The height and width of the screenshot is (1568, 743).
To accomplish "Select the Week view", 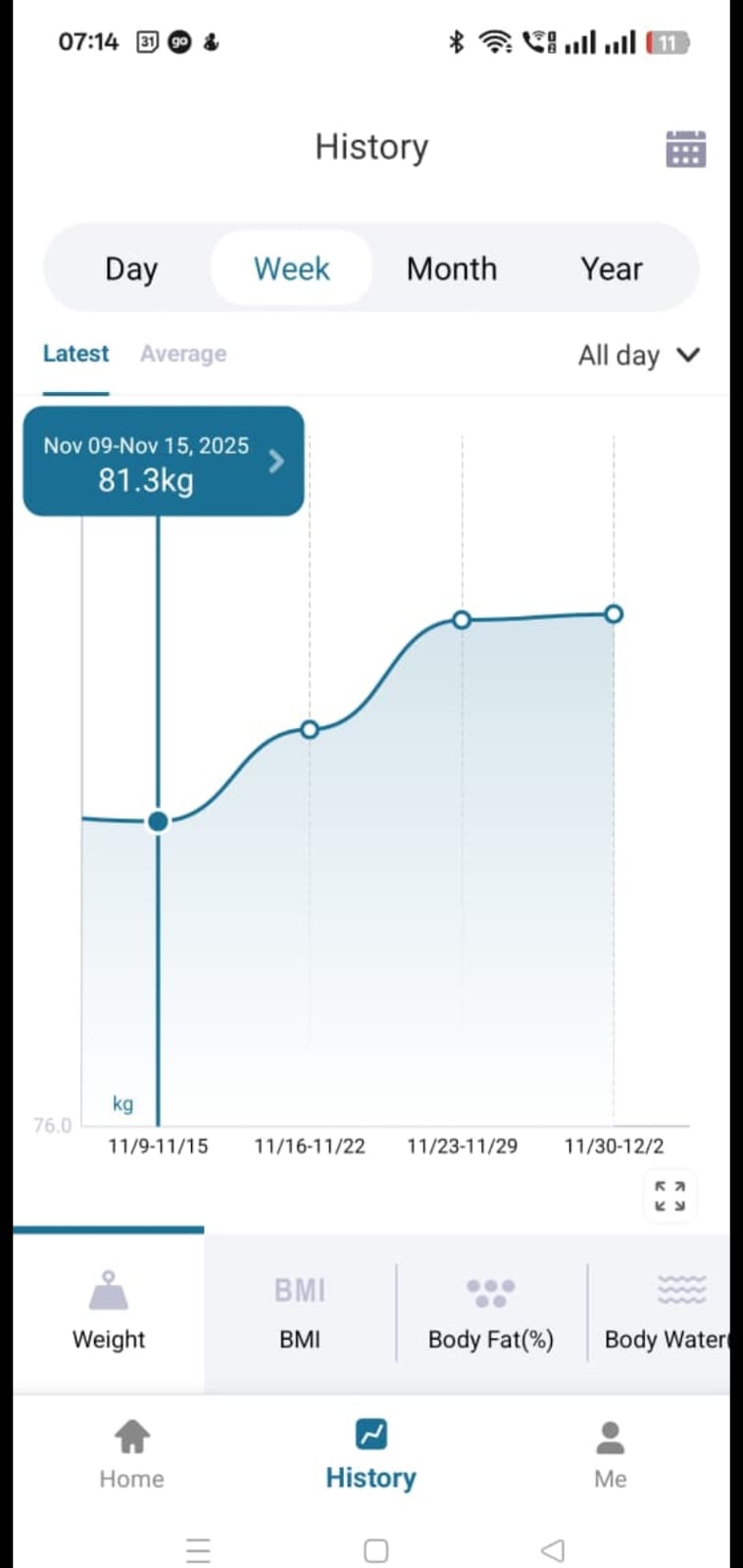I will [291, 269].
